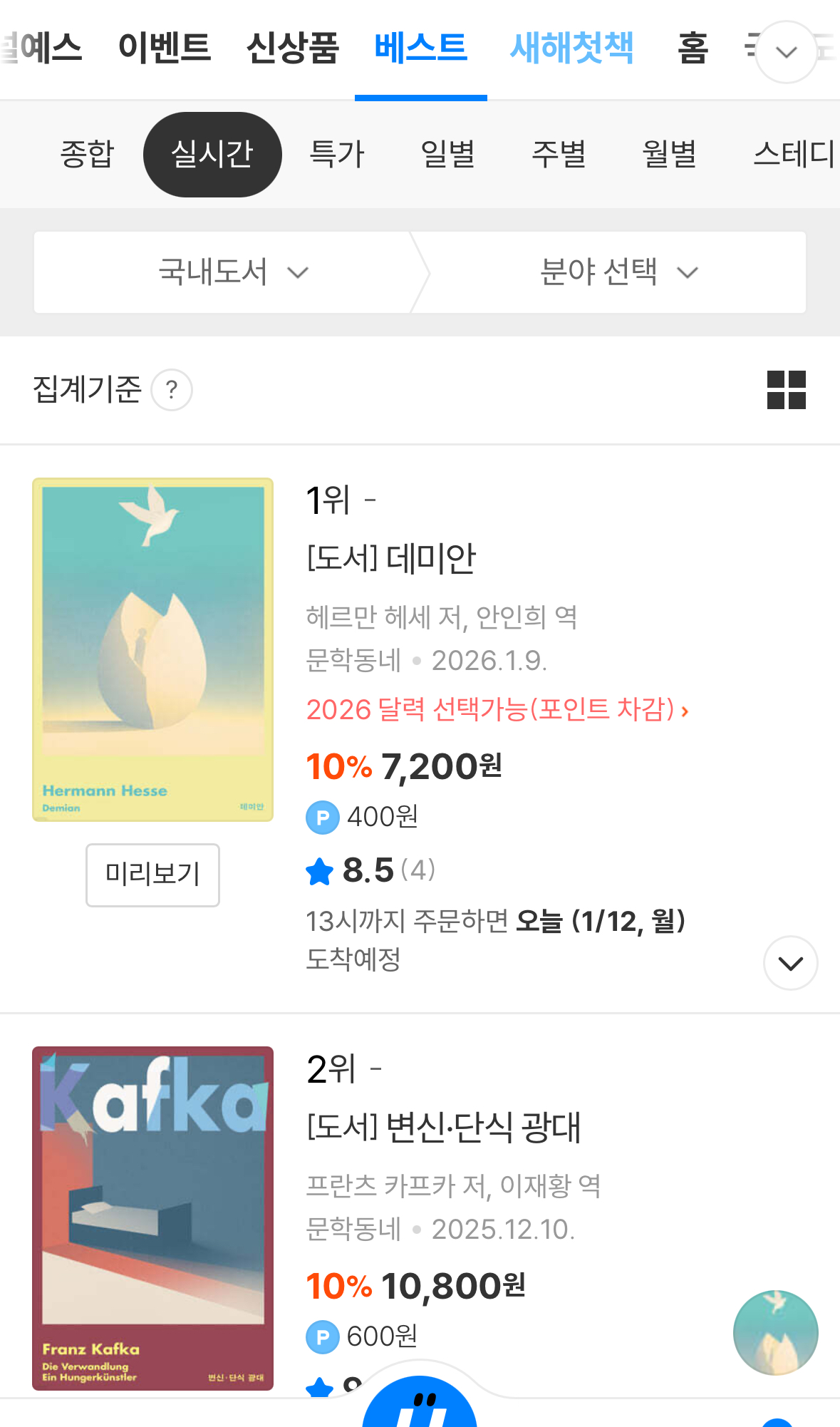Select the 베스트 tab
Viewport: 840px width, 1427px height.
click(x=420, y=48)
